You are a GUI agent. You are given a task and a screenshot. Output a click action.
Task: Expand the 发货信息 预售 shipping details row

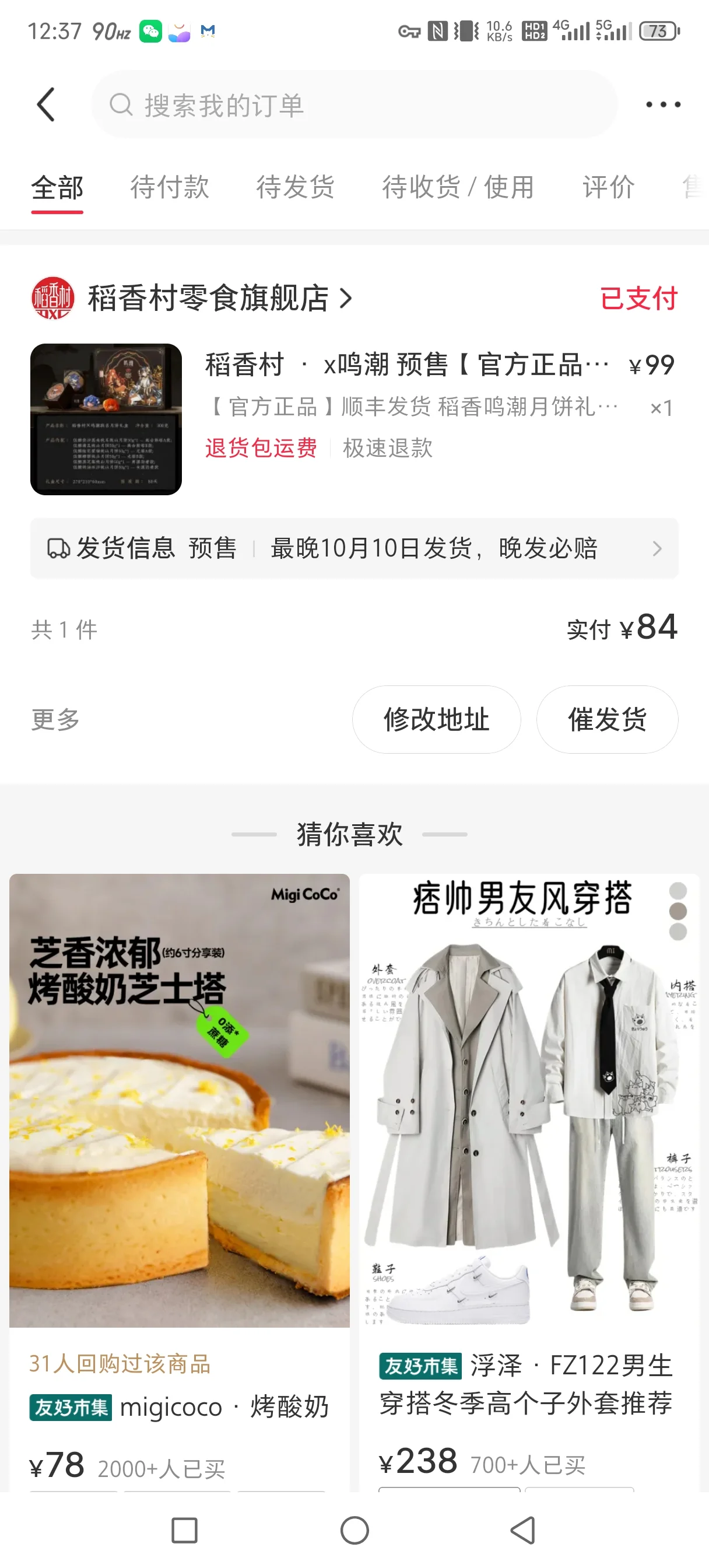(x=354, y=548)
